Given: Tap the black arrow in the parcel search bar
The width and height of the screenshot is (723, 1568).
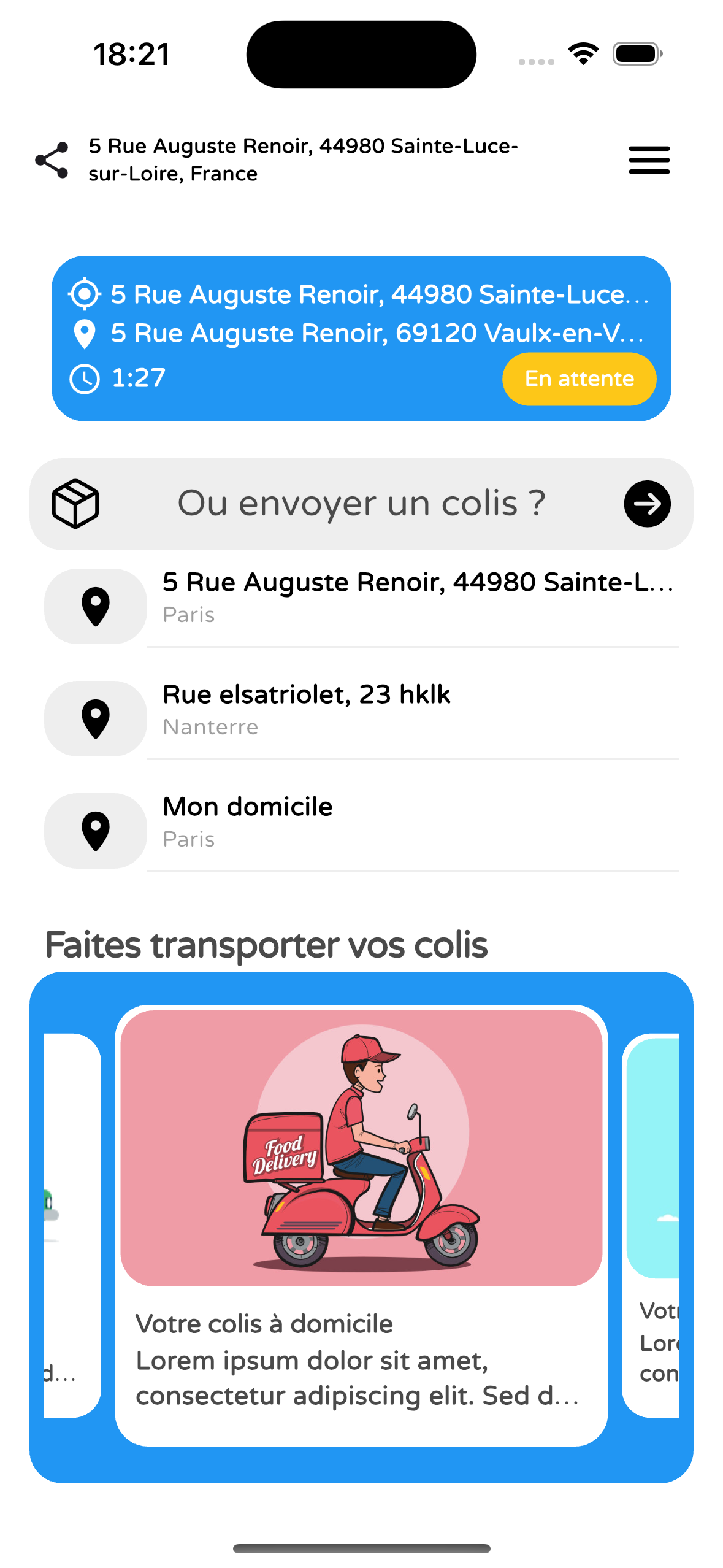Looking at the screenshot, I should pyautogui.click(x=647, y=504).
